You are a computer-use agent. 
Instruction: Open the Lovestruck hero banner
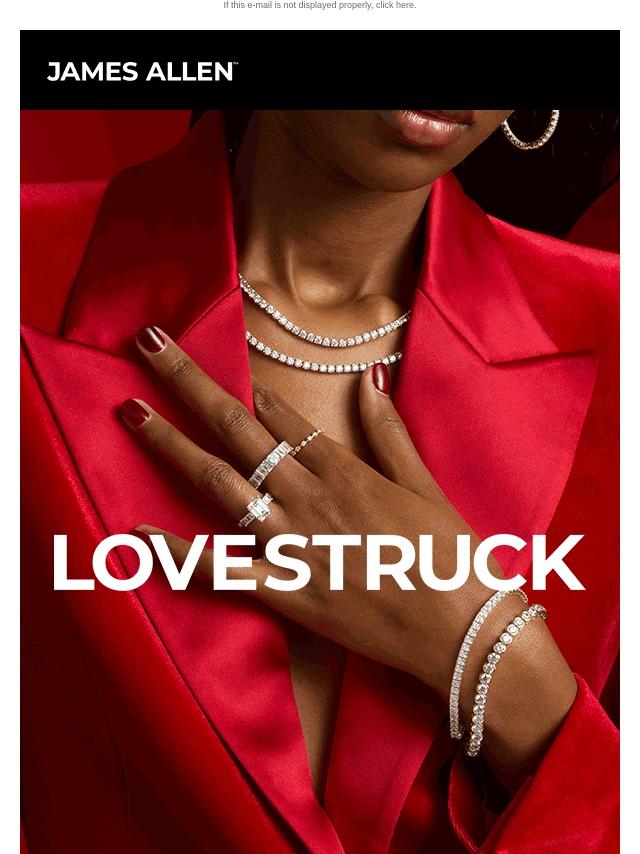click(319, 480)
